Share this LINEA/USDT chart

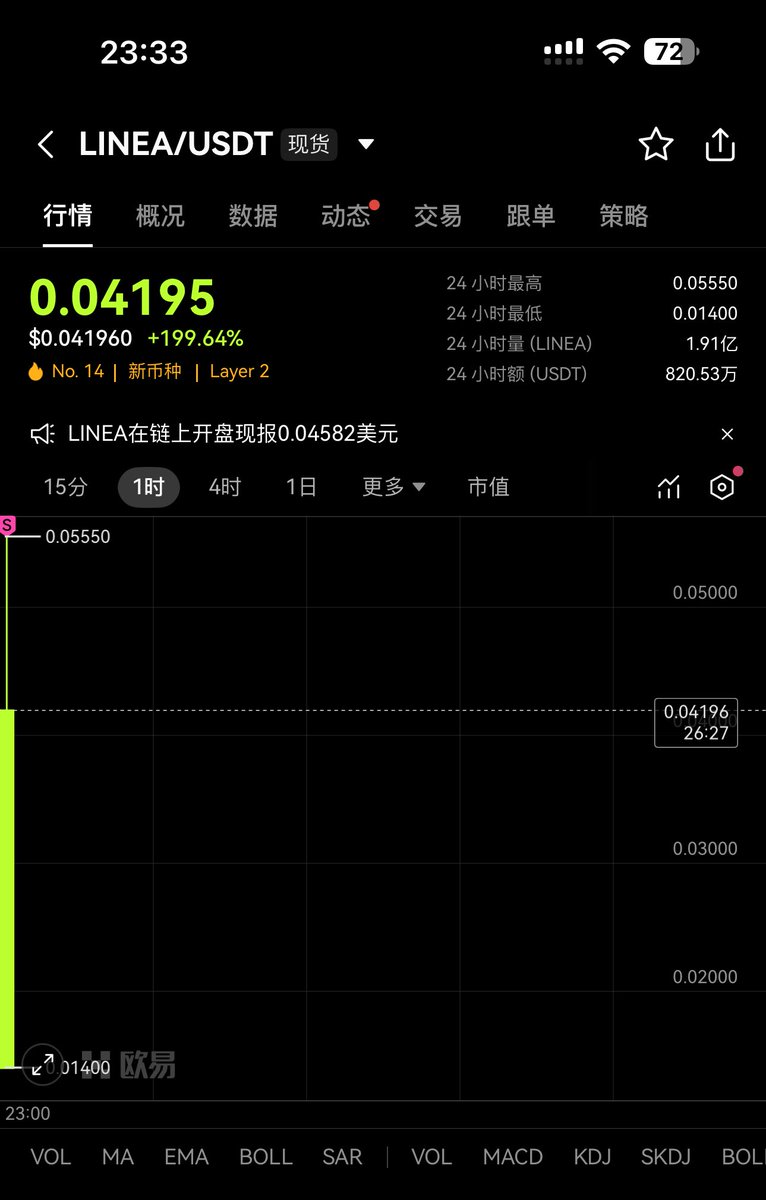(x=720, y=145)
